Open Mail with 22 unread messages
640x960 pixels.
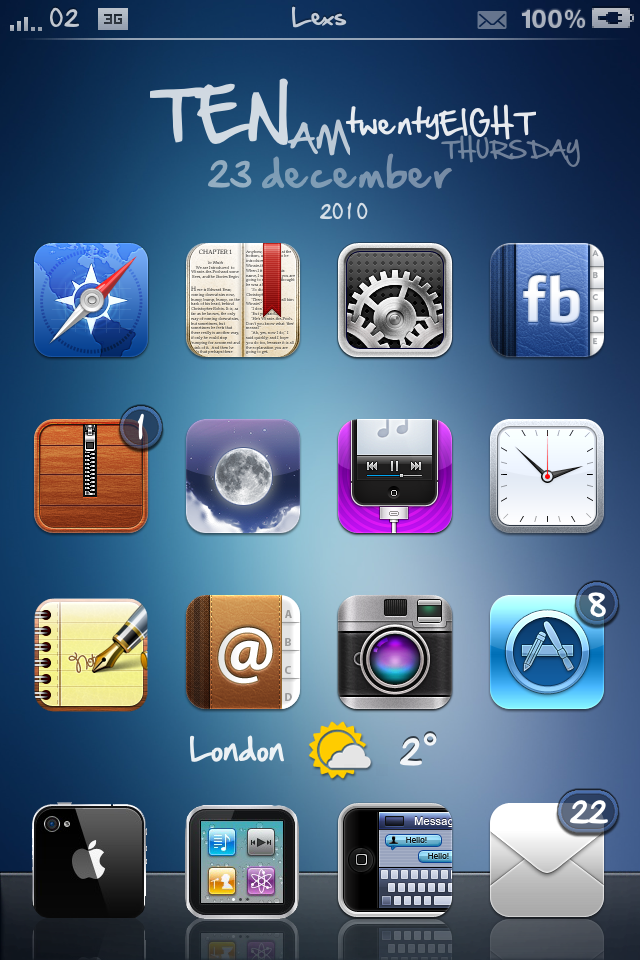coord(547,861)
